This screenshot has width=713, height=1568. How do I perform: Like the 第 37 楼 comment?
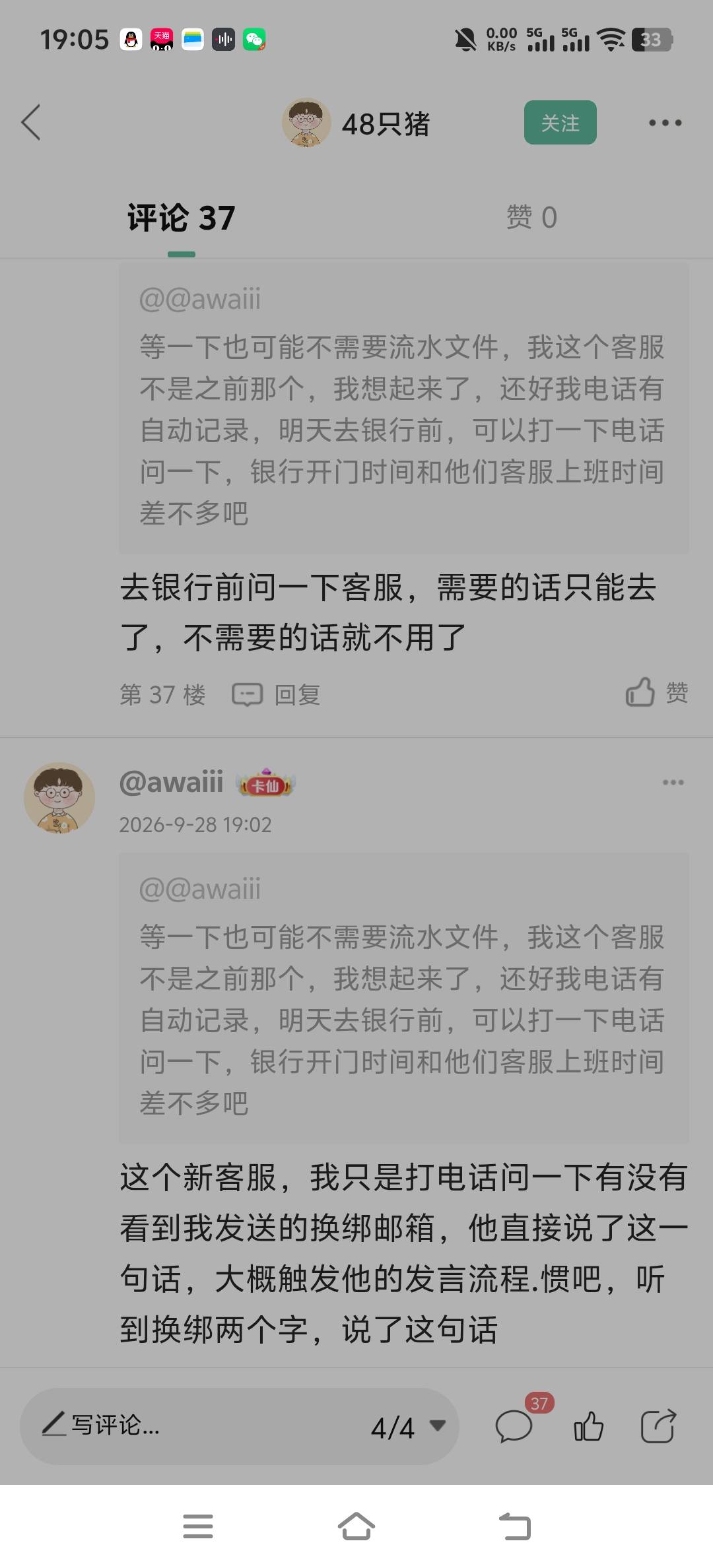click(657, 692)
